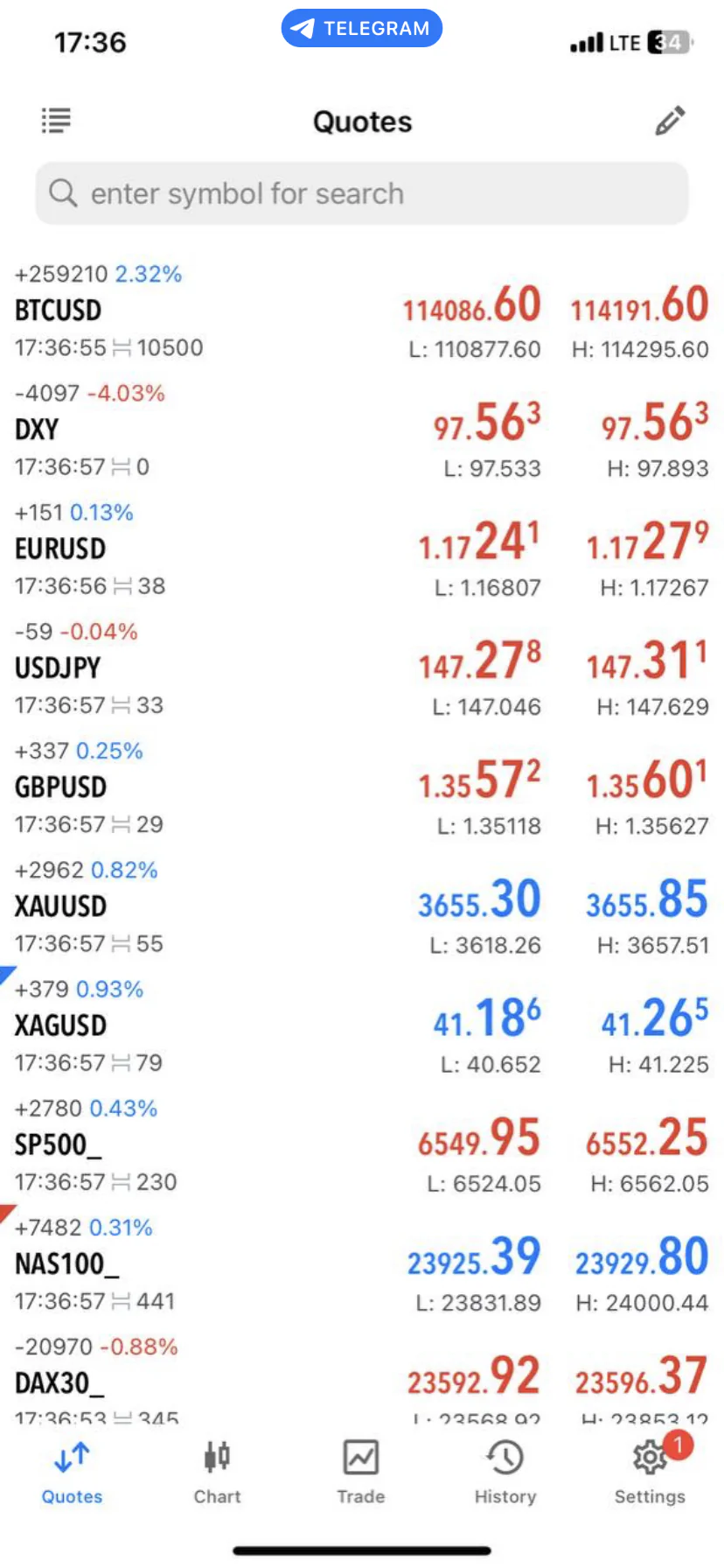Tap the Quotes tab
724x1568 pixels.
point(72,1472)
